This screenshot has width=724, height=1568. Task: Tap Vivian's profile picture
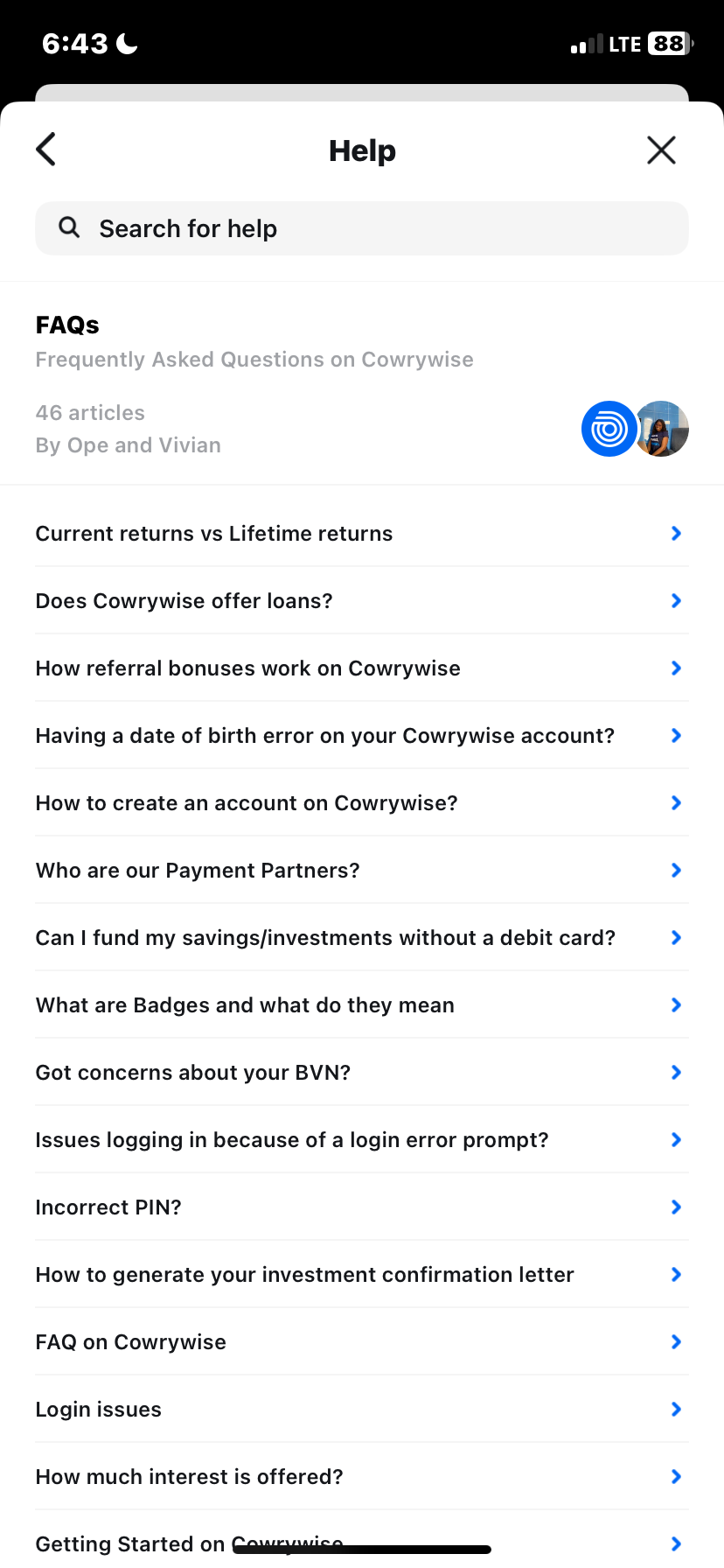[x=662, y=429]
